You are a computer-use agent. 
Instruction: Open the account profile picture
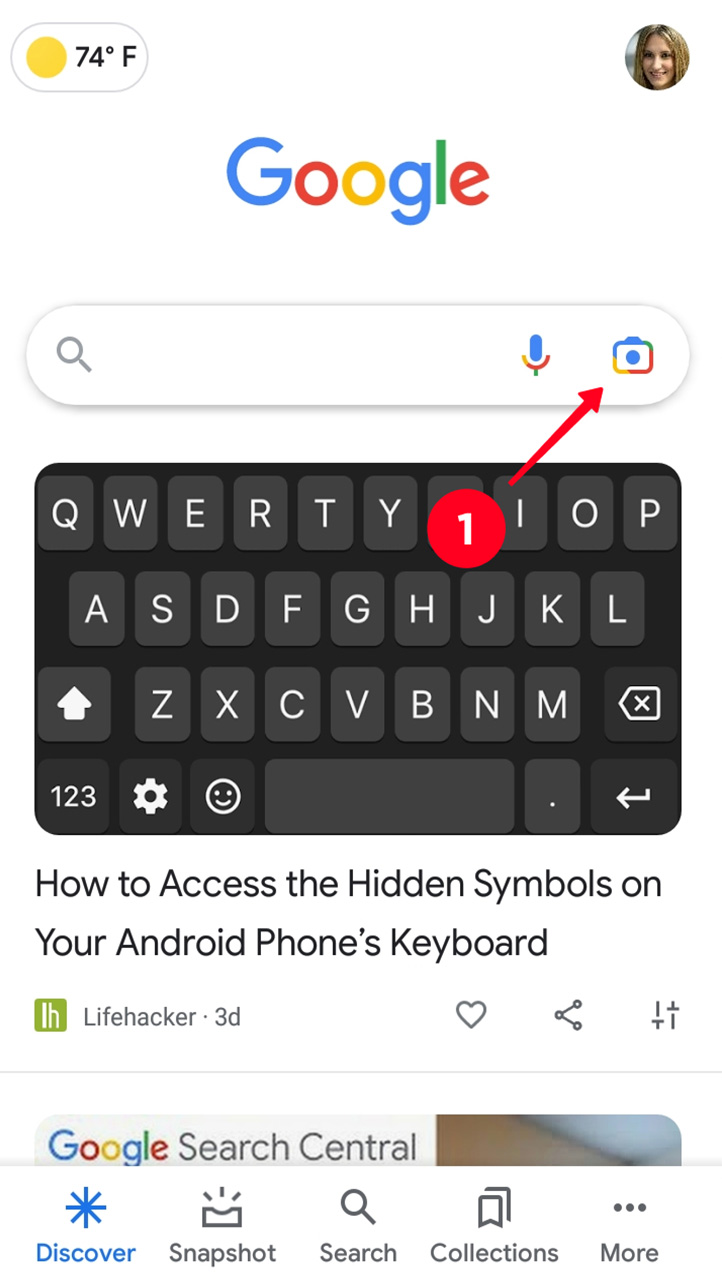[x=657, y=57]
